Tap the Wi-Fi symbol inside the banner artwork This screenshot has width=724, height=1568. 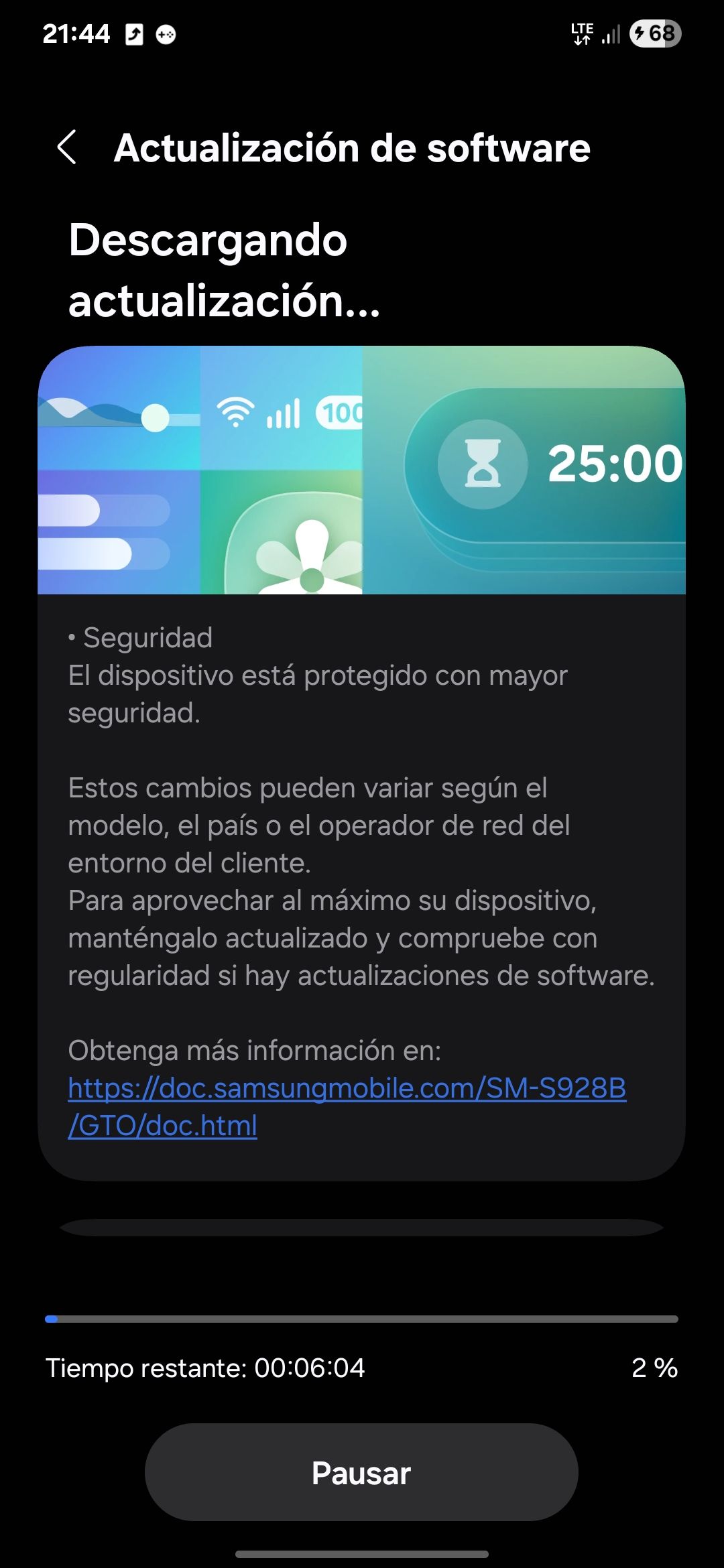pos(235,412)
